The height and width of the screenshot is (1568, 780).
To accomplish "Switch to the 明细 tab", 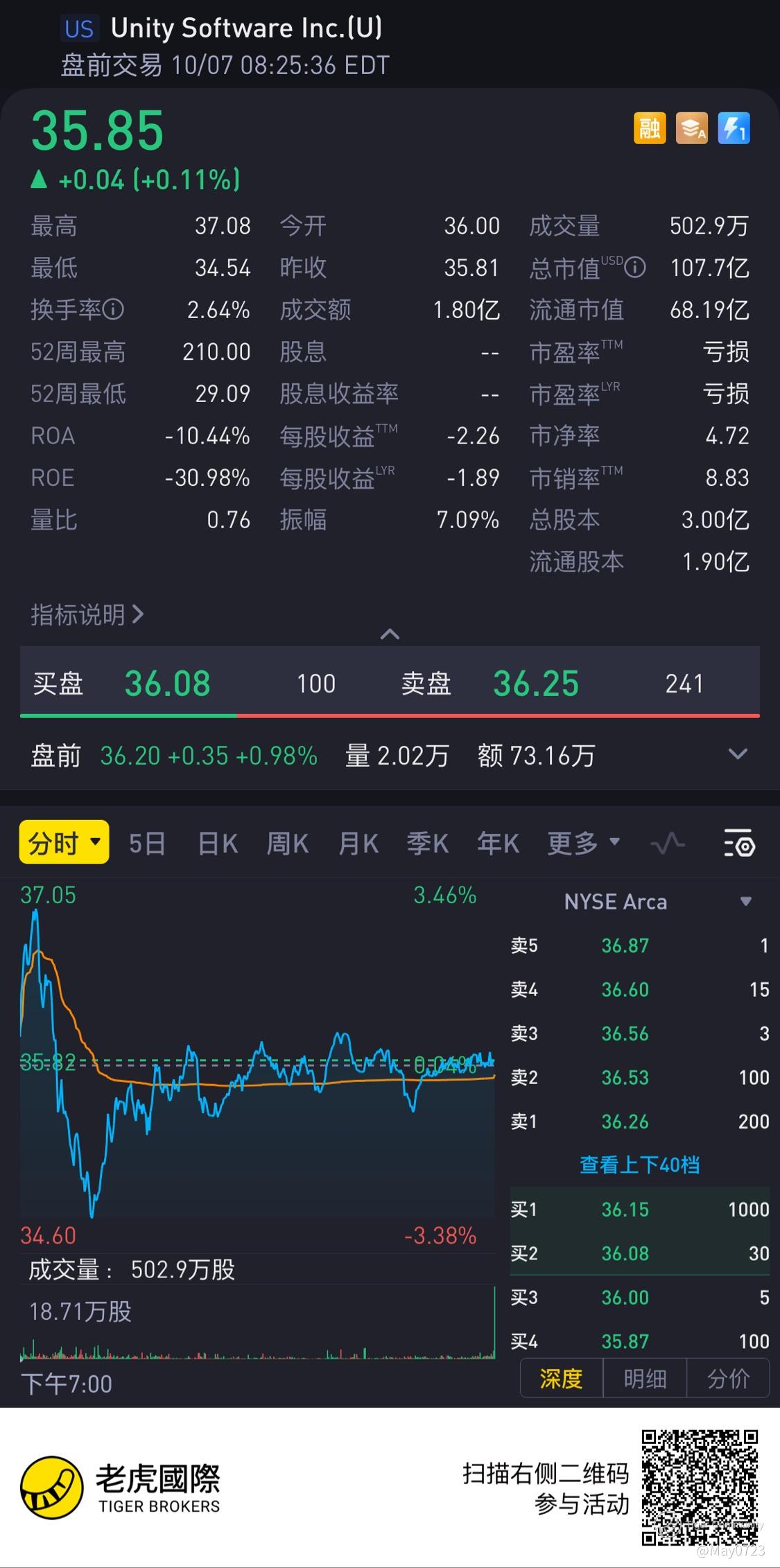I will 645,1379.
